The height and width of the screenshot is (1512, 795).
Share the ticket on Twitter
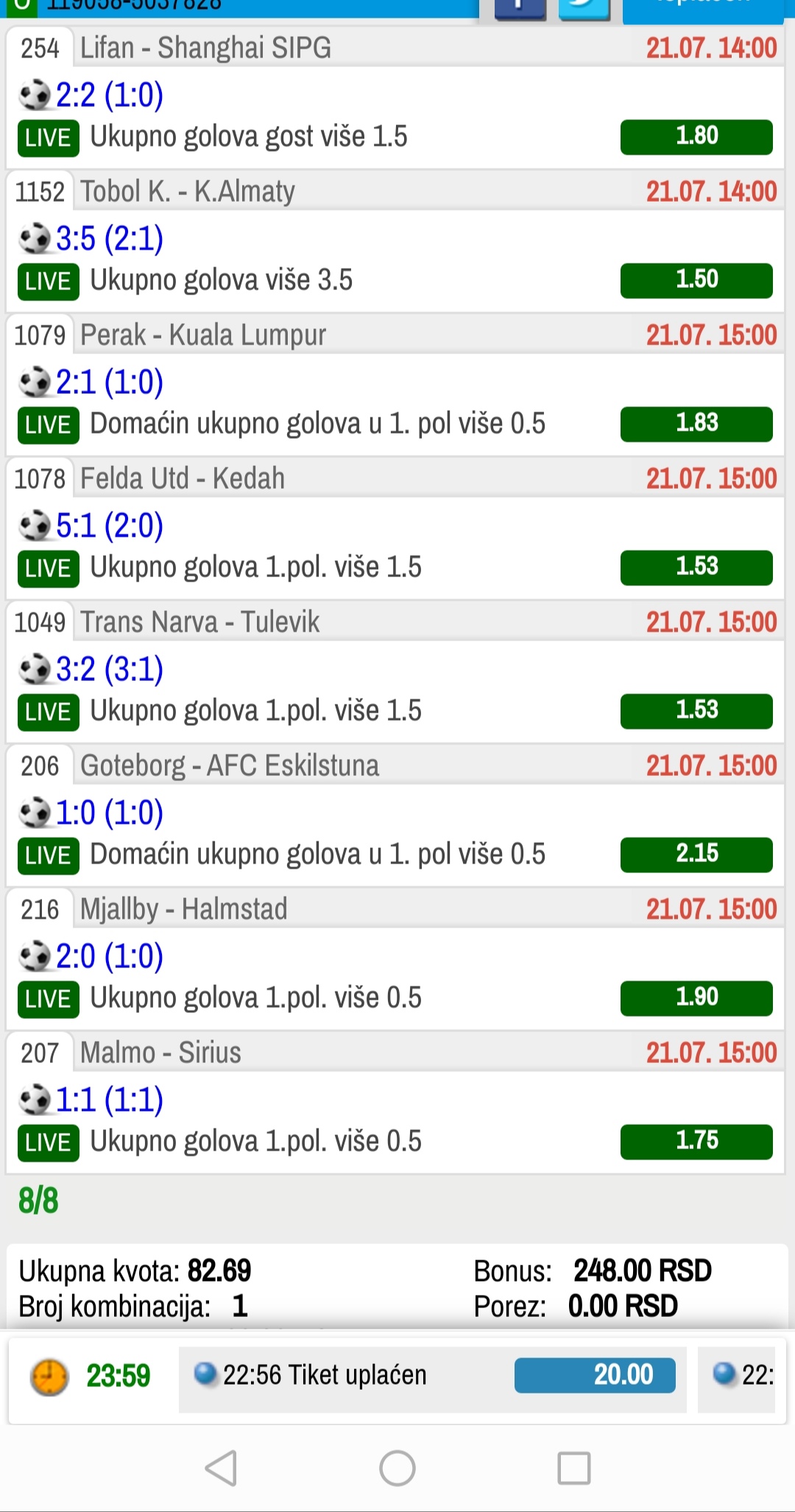584,9
